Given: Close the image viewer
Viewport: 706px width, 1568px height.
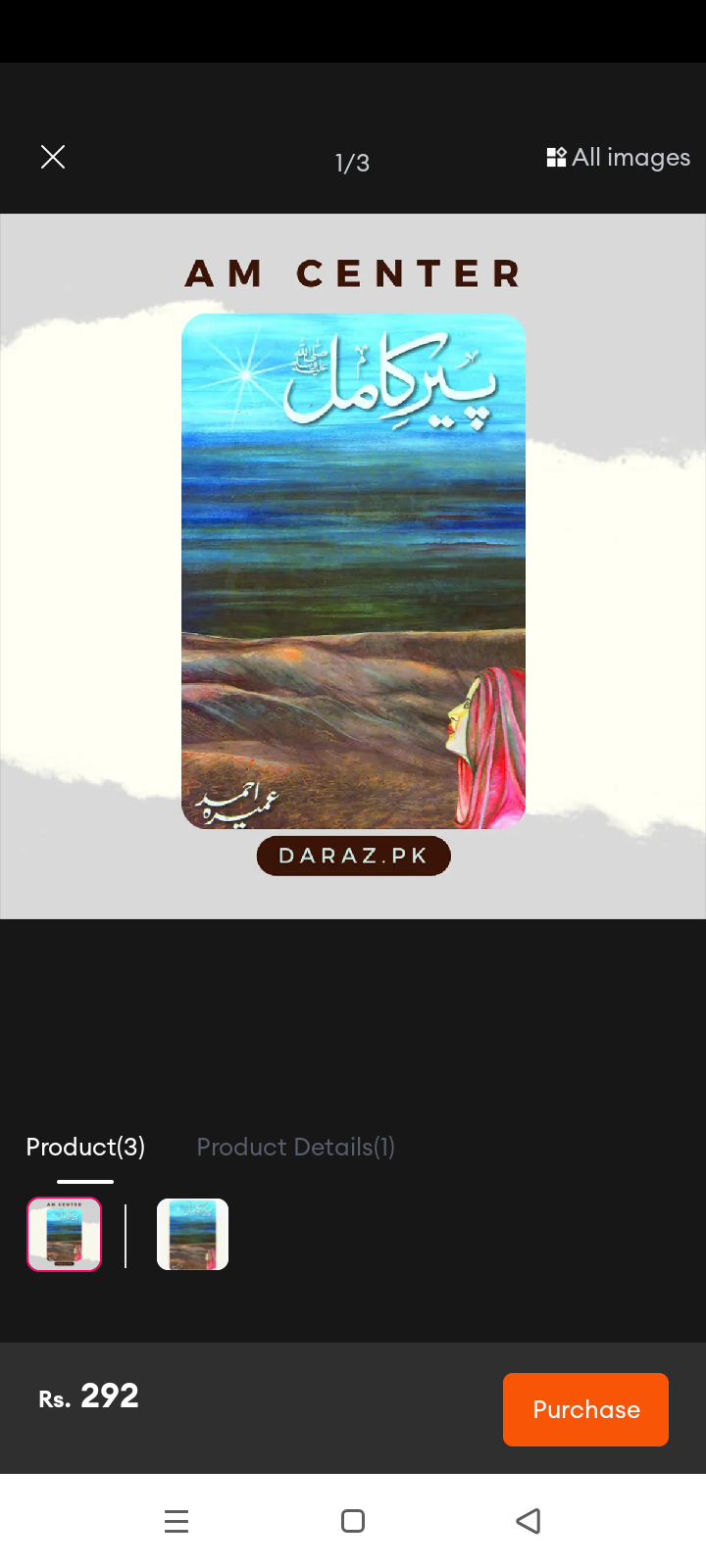Looking at the screenshot, I should [53, 157].
